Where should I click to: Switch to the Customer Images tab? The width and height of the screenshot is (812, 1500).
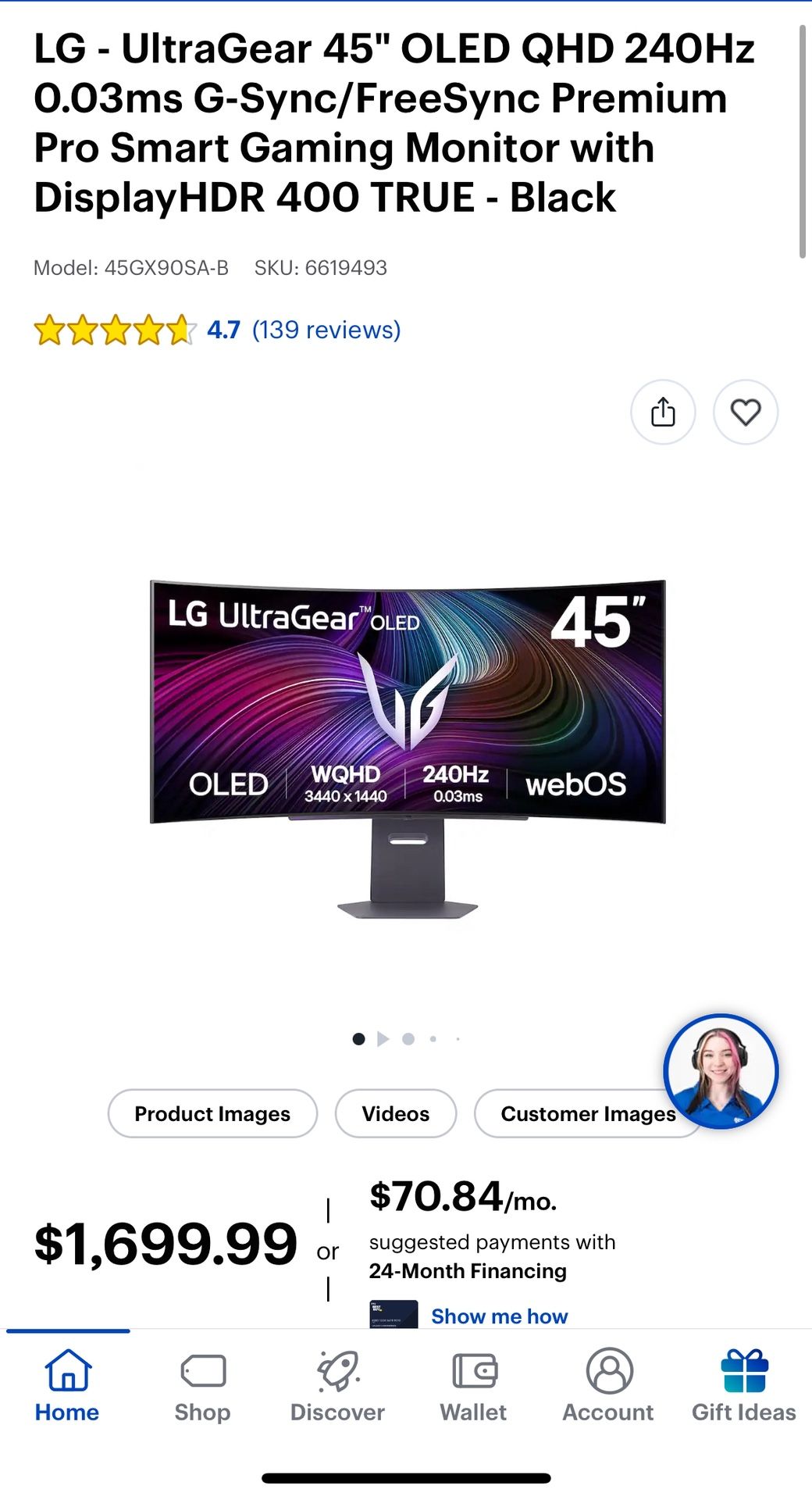click(x=588, y=1113)
